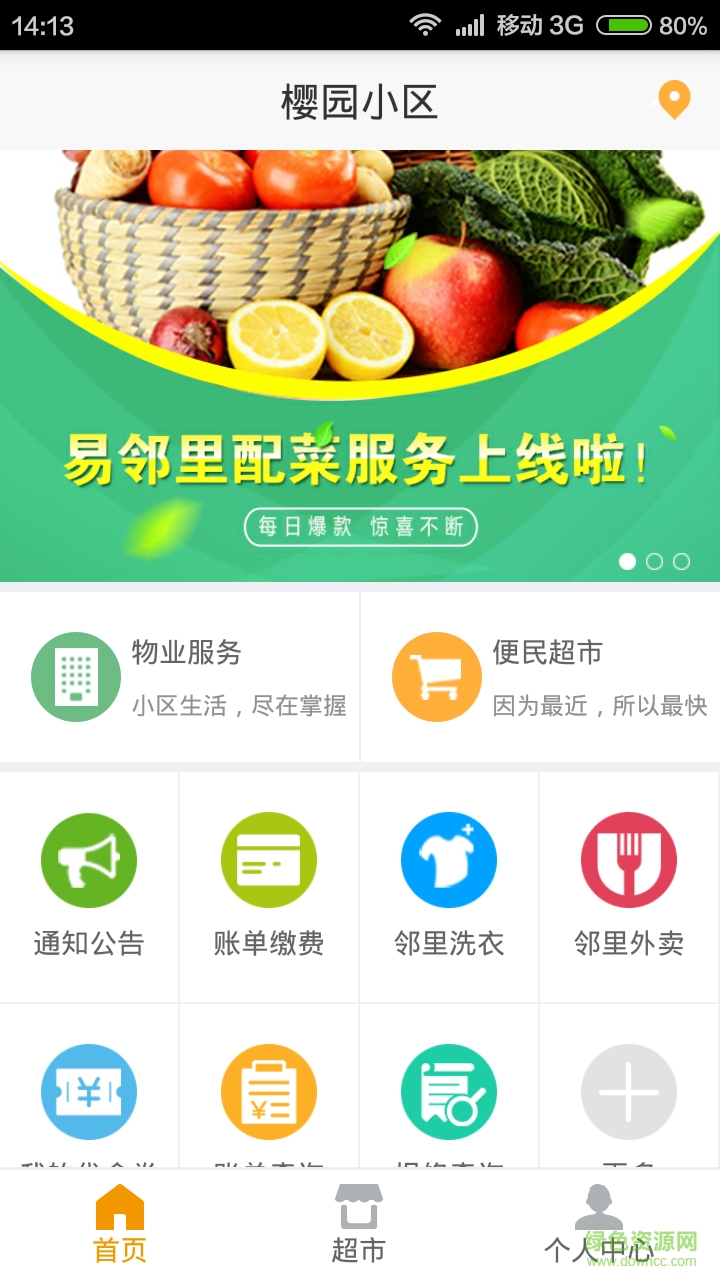This screenshot has width=720, height=1280.
Task: Tap the gray plus 更多 icon
Action: click(x=628, y=1092)
